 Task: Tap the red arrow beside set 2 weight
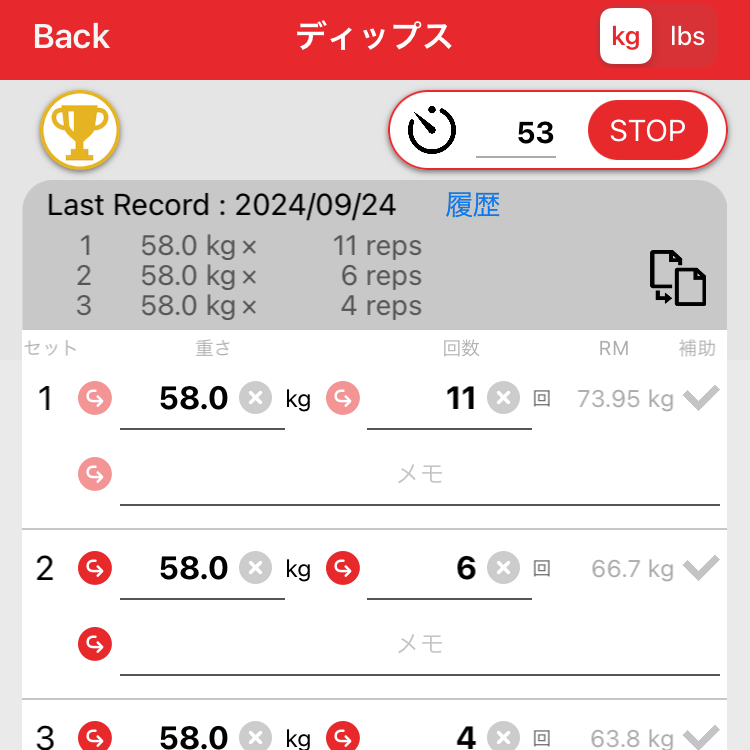point(95,569)
